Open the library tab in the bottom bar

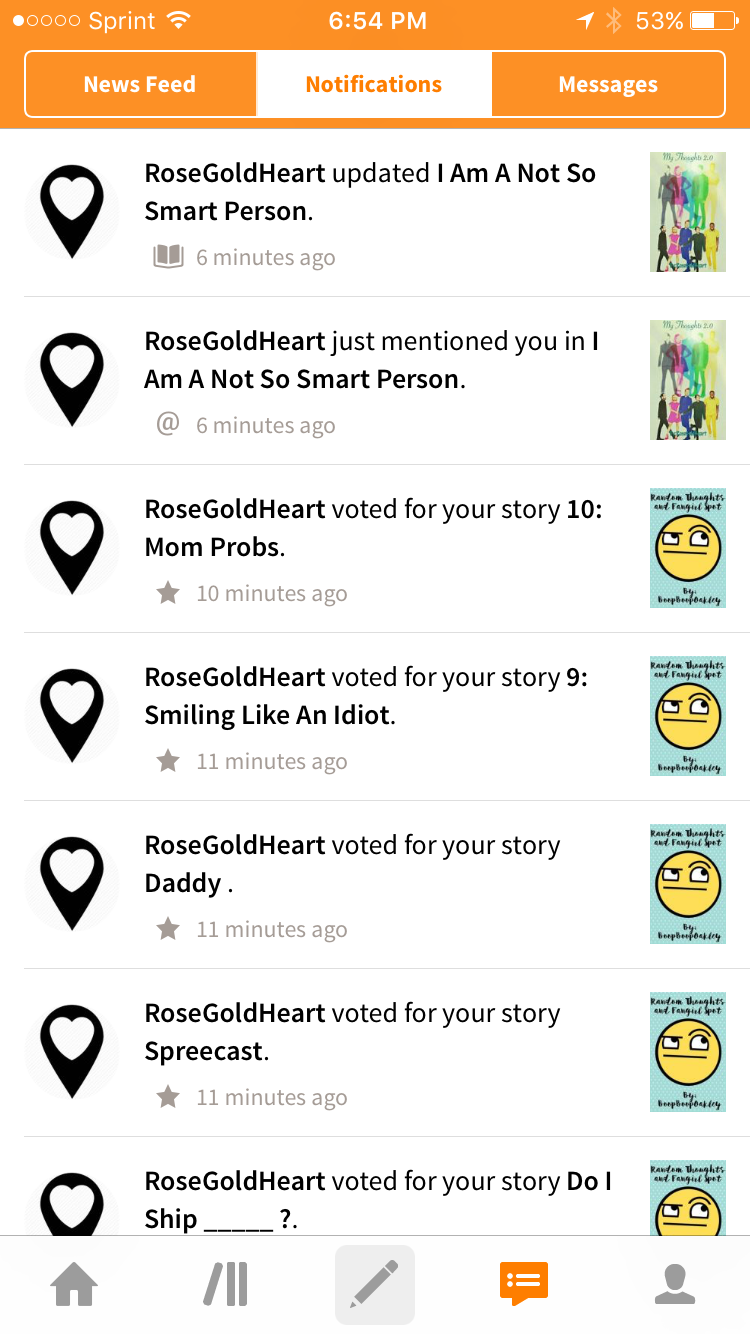[x=225, y=1285]
